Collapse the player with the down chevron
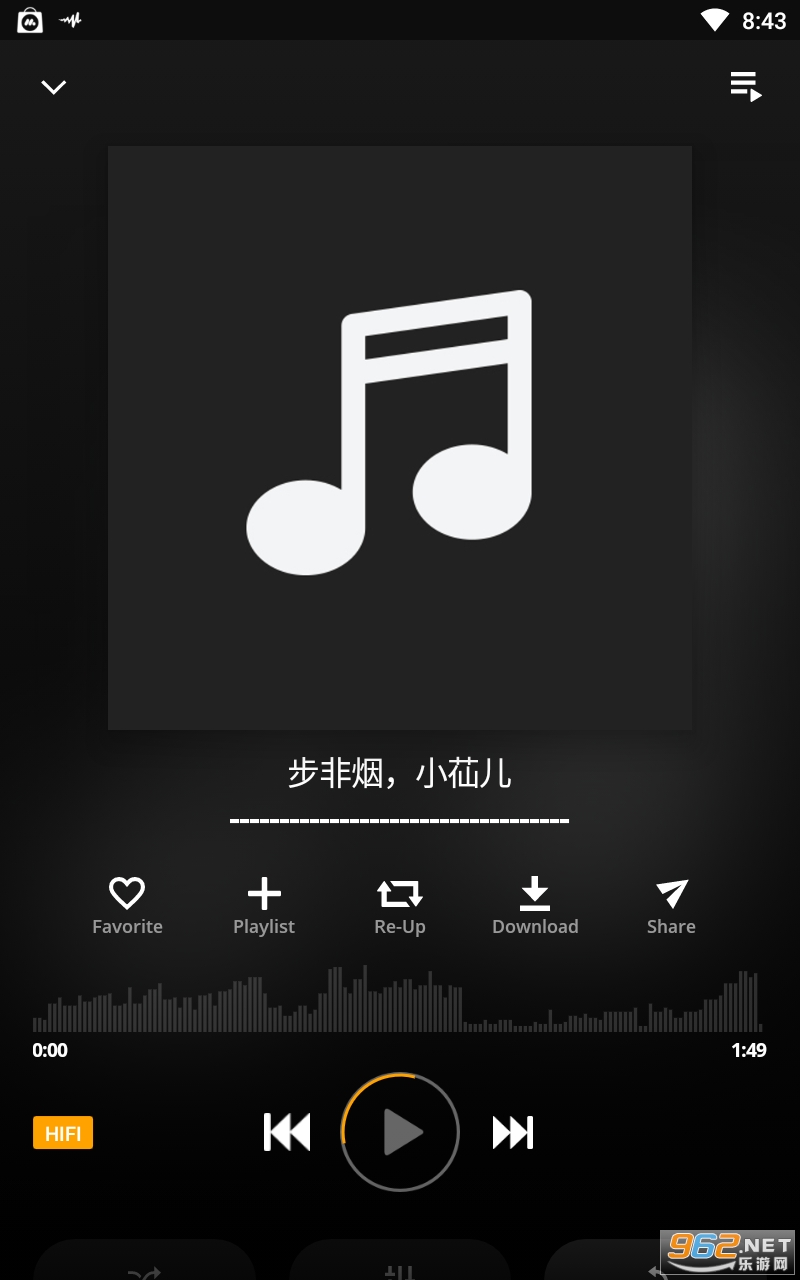The image size is (800, 1280). (x=53, y=87)
